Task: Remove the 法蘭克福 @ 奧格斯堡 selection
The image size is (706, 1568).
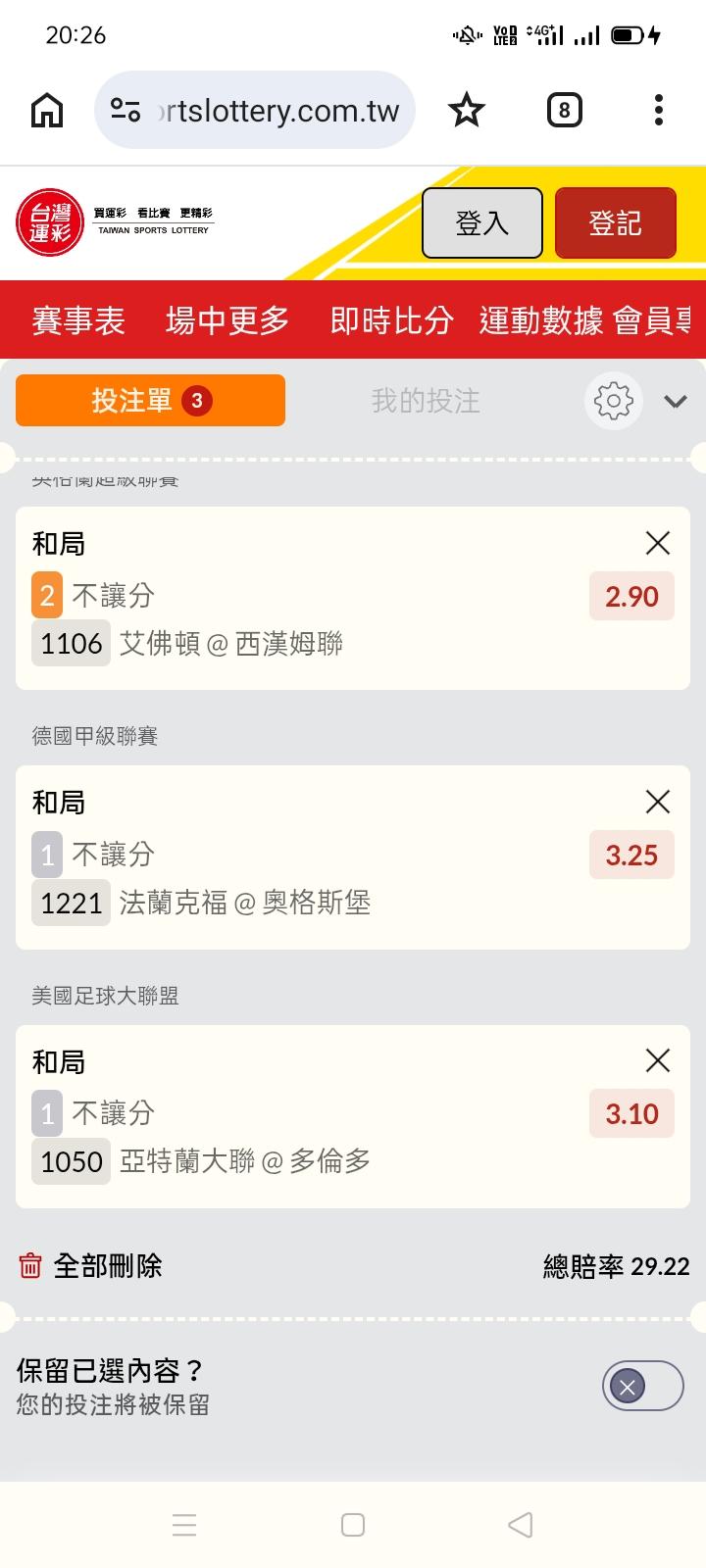Action: tap(658, 802)
